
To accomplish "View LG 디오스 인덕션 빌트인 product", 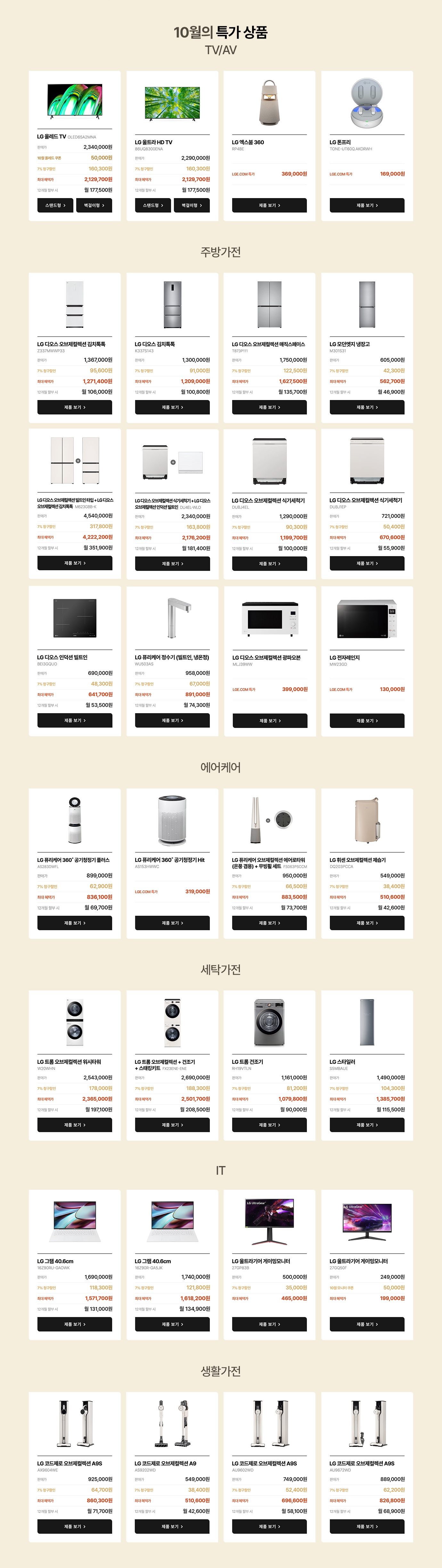I will tap(75, 720).
